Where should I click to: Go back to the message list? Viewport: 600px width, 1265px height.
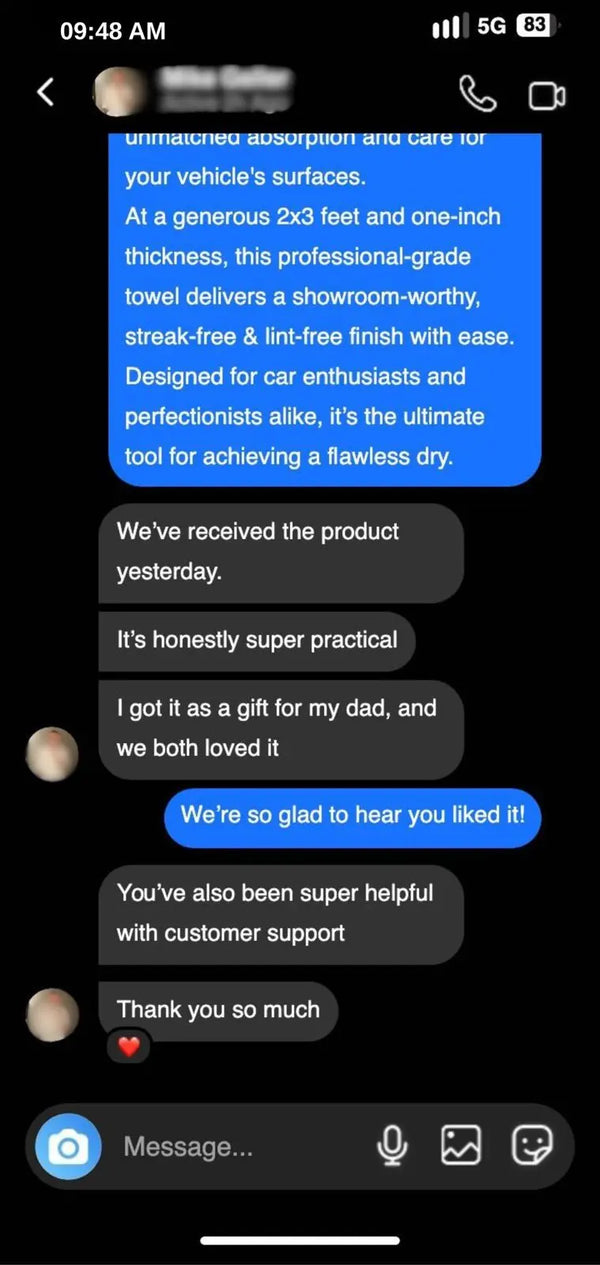click(x=44, y=93)
